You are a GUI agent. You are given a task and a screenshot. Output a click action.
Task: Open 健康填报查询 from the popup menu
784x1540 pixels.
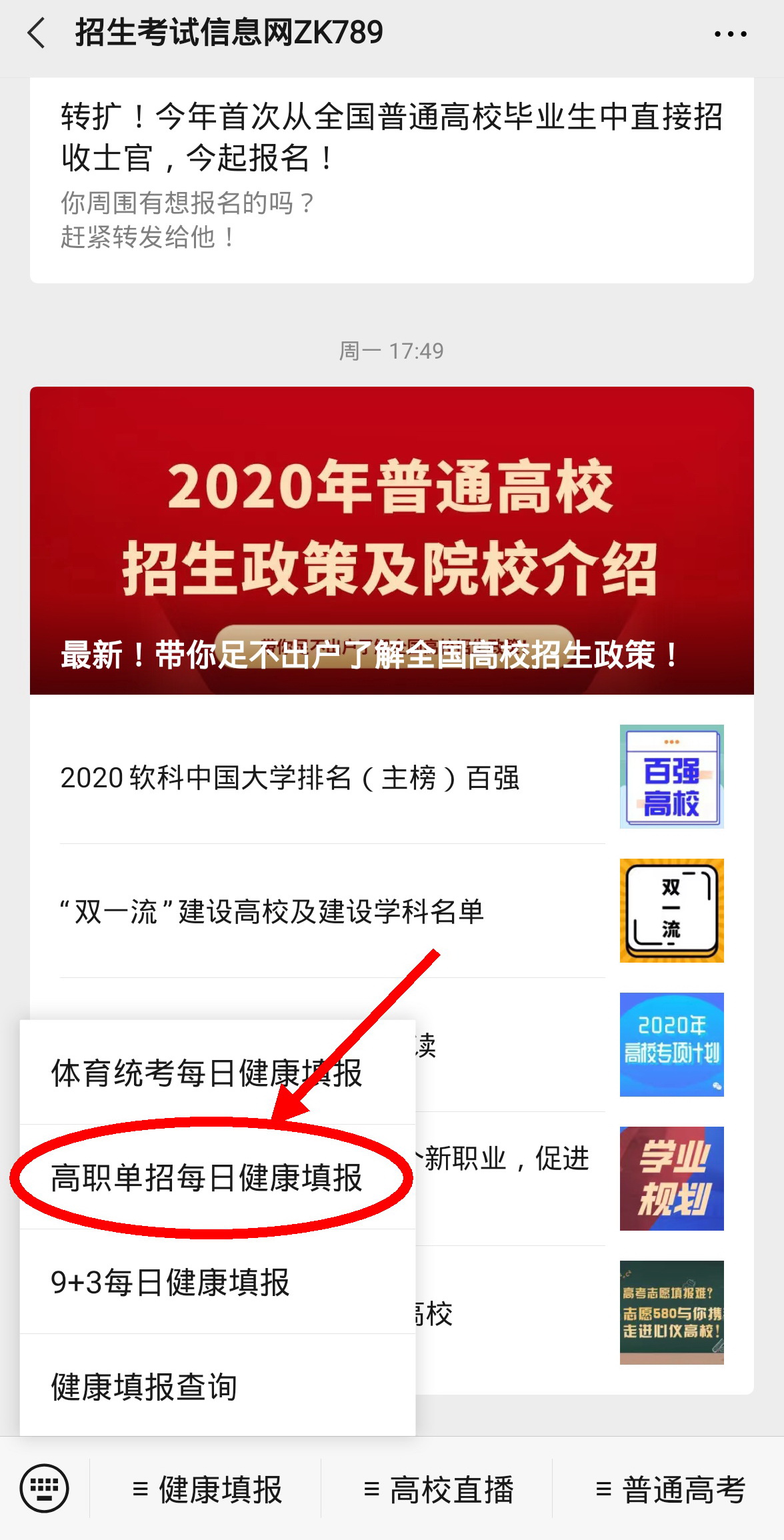144,1387
